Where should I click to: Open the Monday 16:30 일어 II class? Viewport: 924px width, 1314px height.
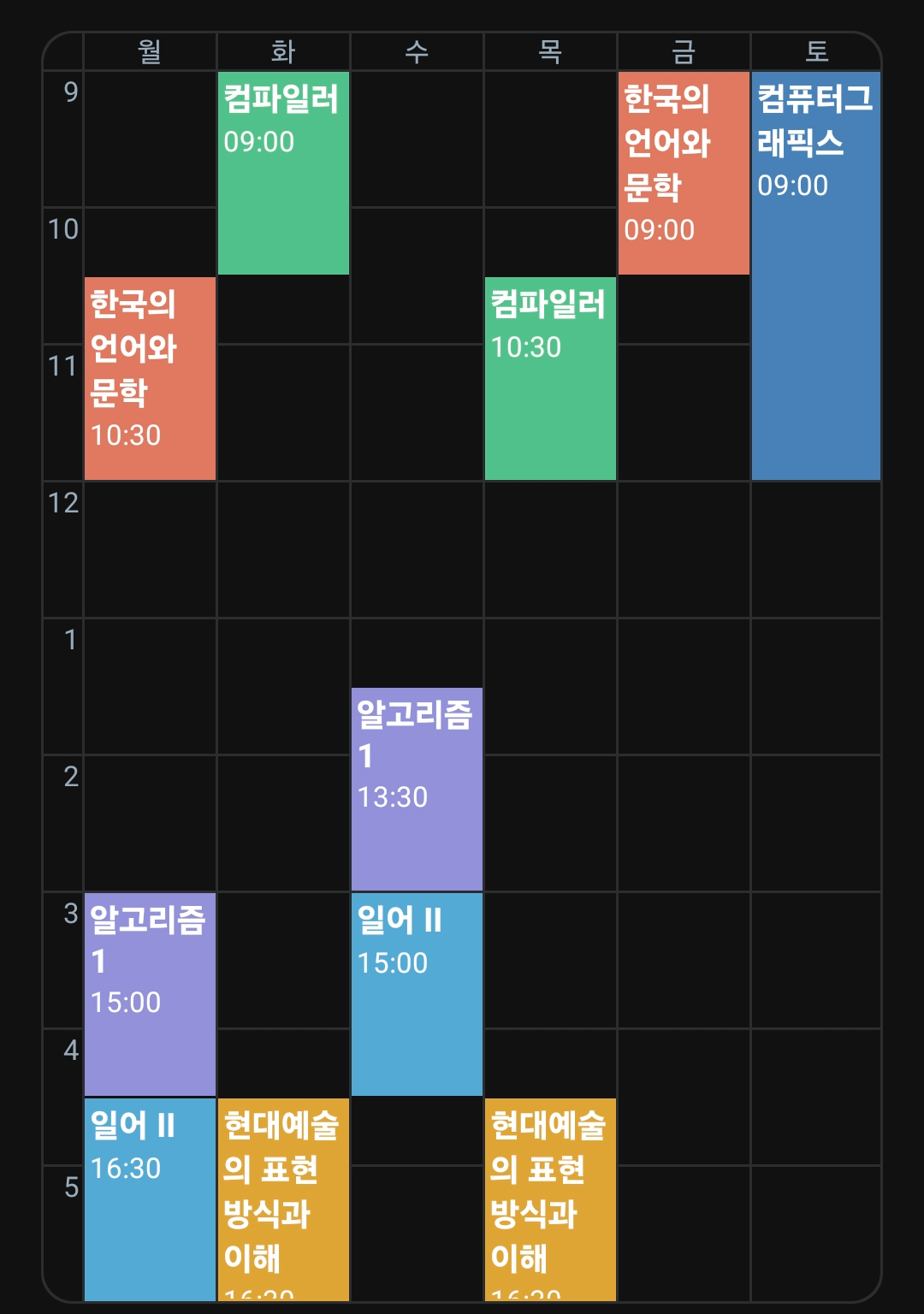click(x=150, y=1199)
